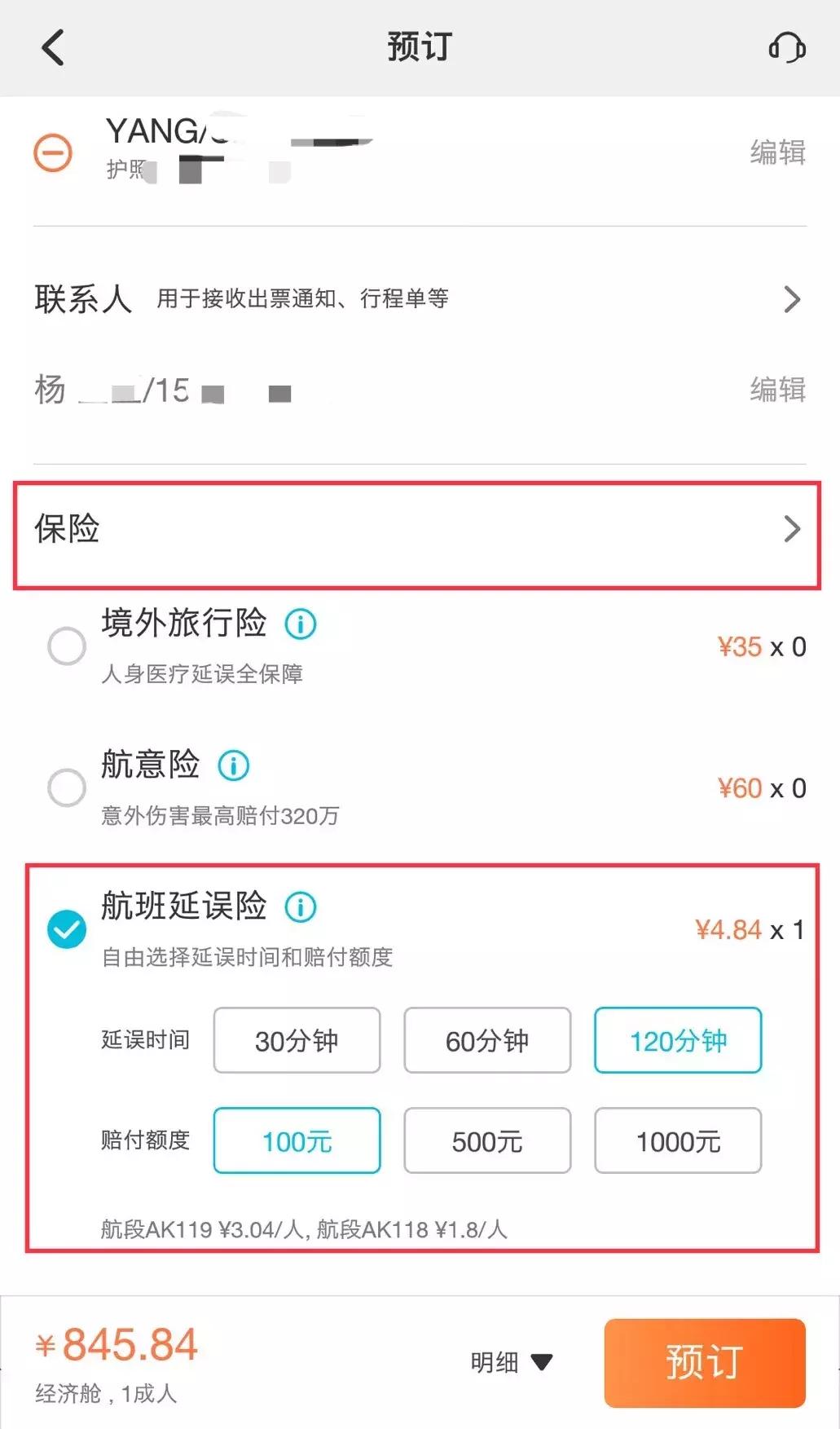The height and width of the screenshot is (1429, 840).
Task: Open 航班延误险 info icon
Action: [300, 906]
